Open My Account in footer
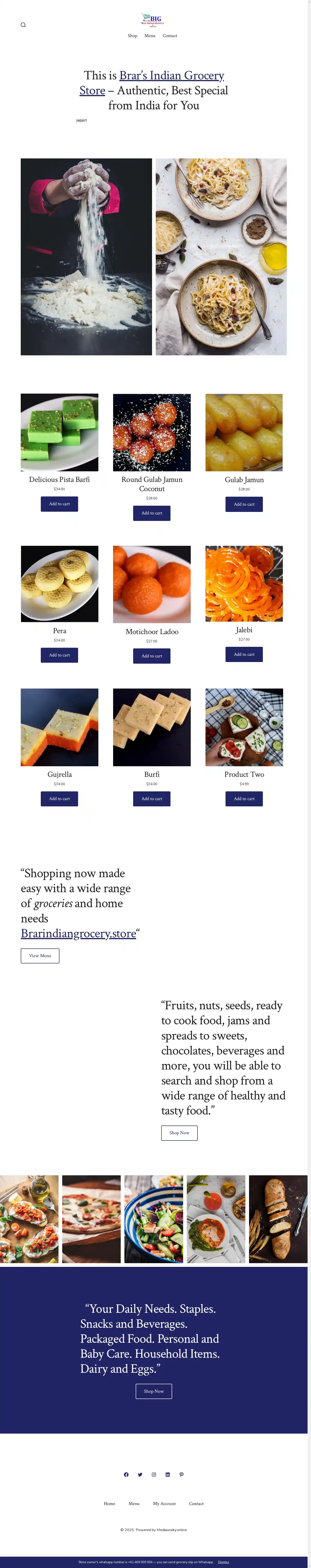The height and width of the screenshot is (1568, 311). tap(164, 1503)
